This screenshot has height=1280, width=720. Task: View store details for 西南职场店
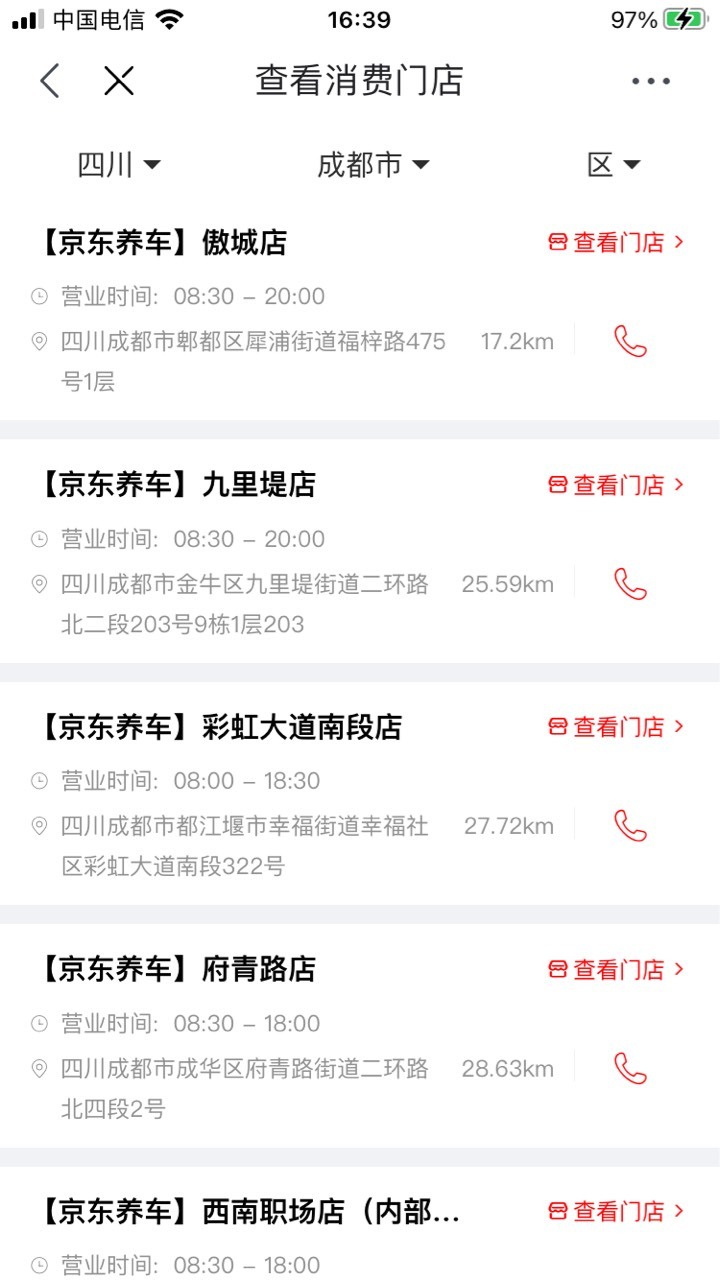616,1212
